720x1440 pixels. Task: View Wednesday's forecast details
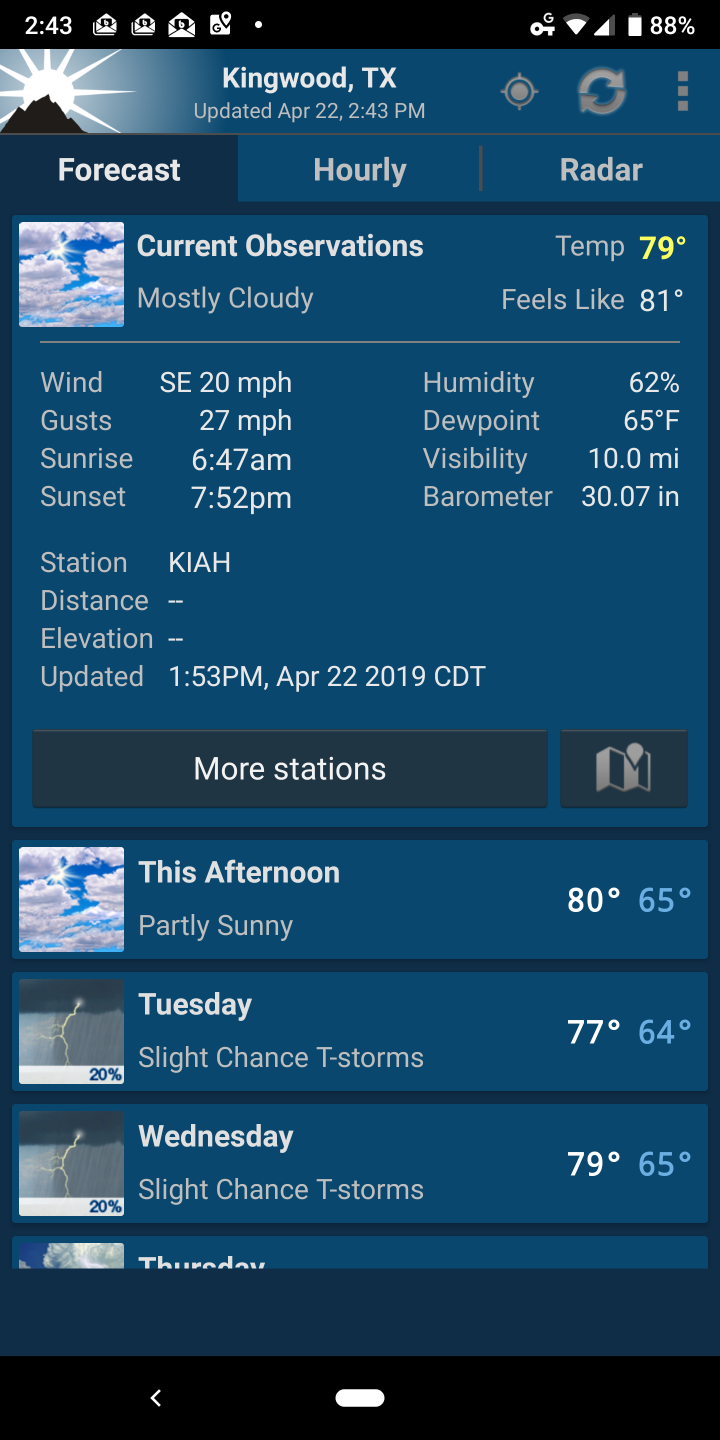[360, 1163]
